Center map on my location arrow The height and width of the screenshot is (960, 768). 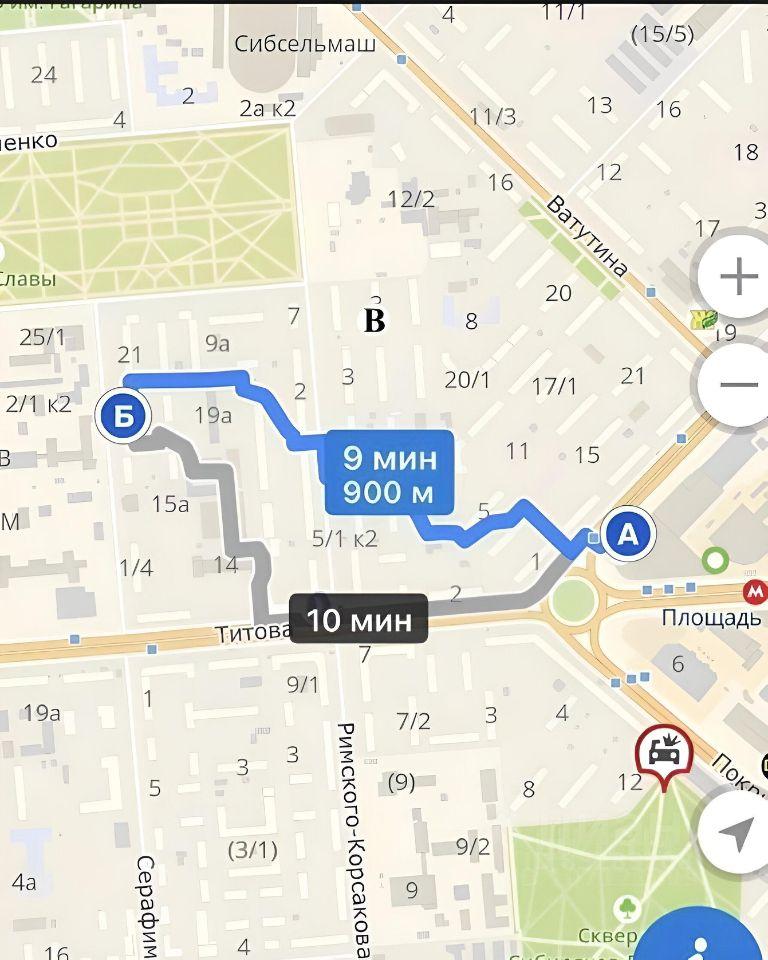point(737,832)
